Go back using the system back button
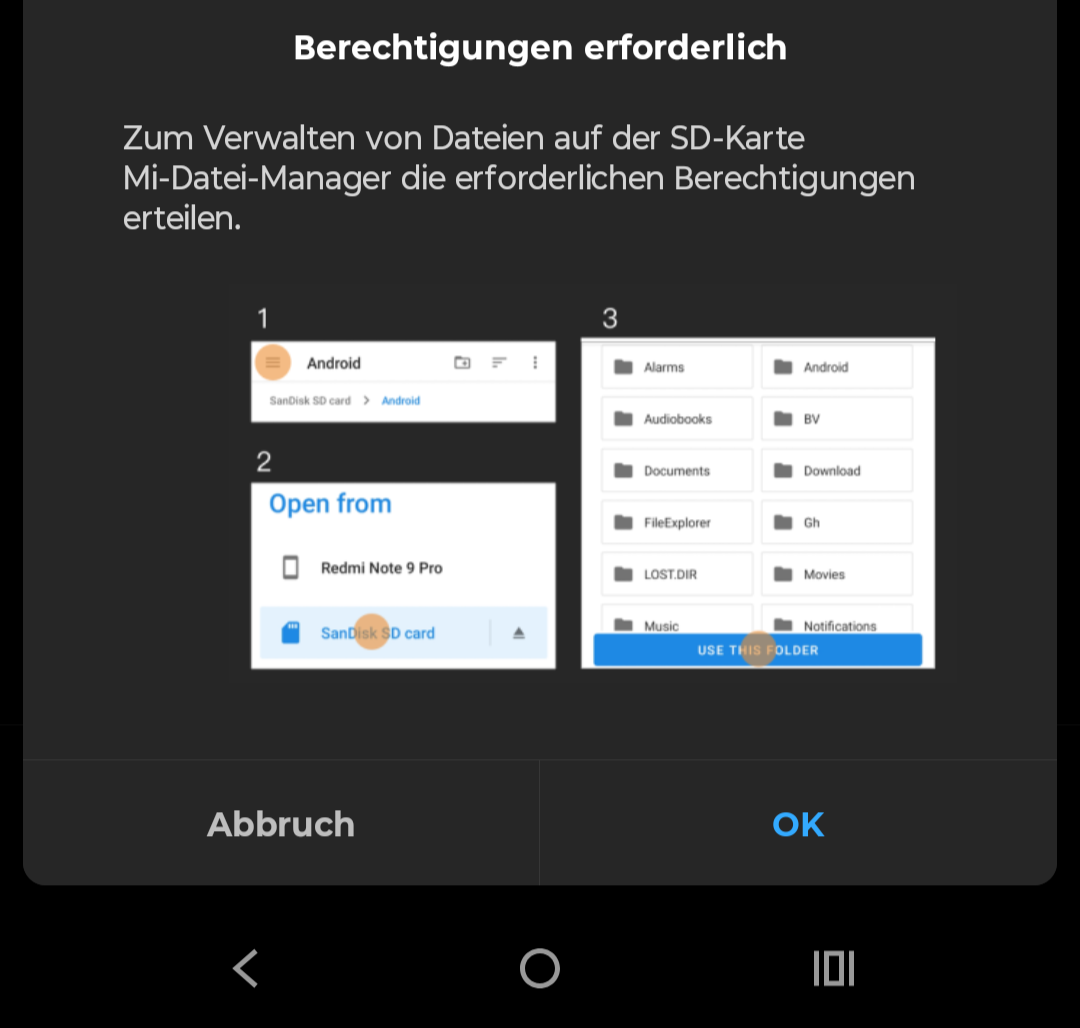1080x1028 pixels. point(245,968)
